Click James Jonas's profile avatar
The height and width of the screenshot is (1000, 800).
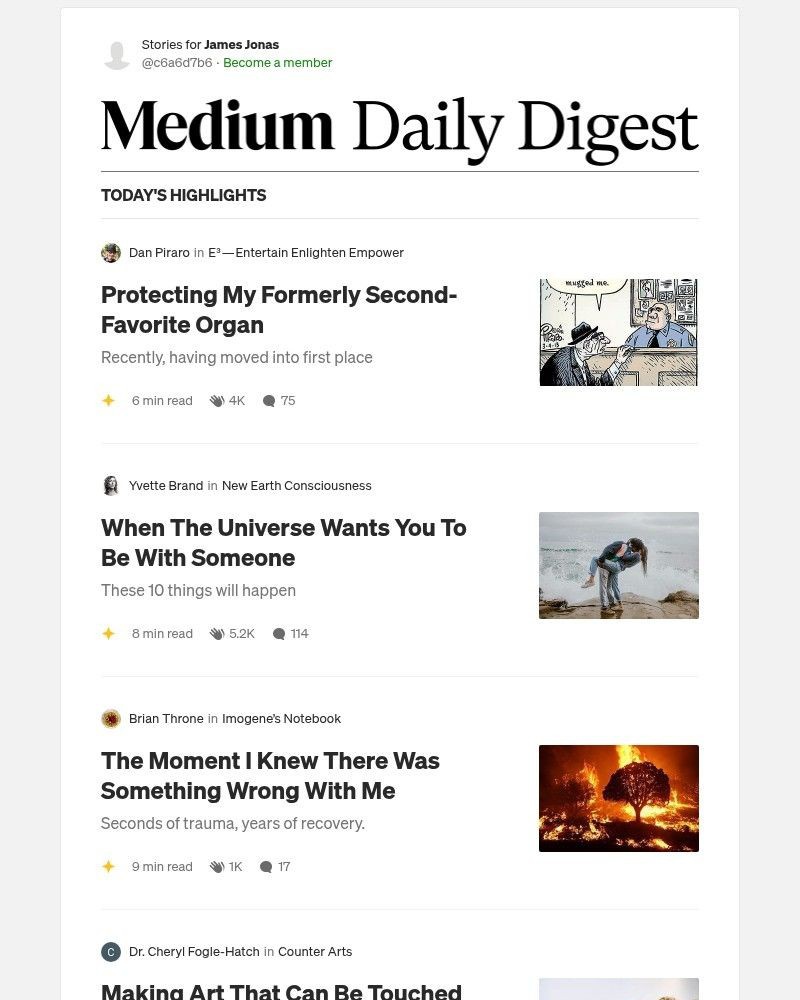tap(116, 56)
